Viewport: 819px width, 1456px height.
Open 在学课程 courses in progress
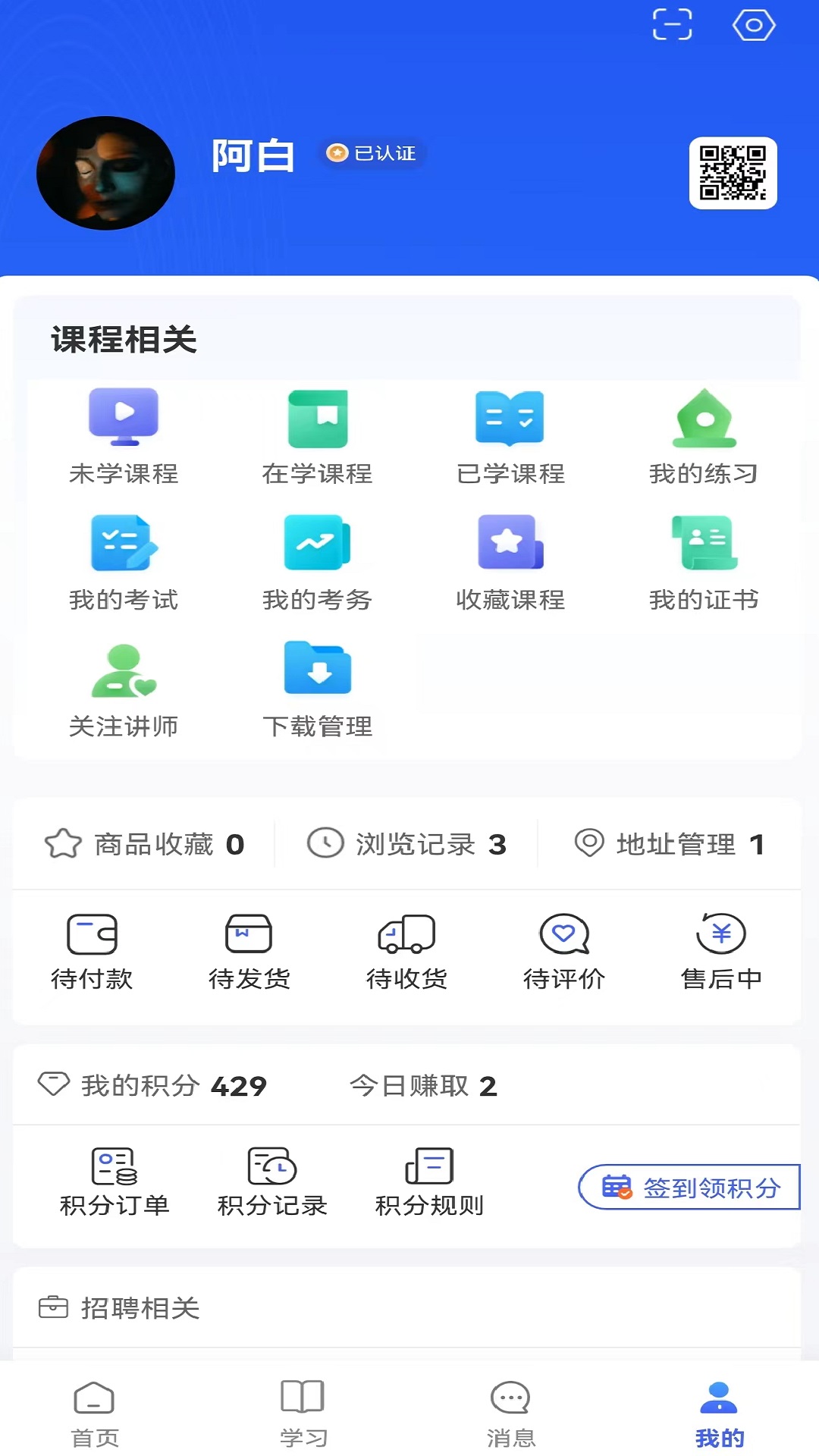pos(317,436)
